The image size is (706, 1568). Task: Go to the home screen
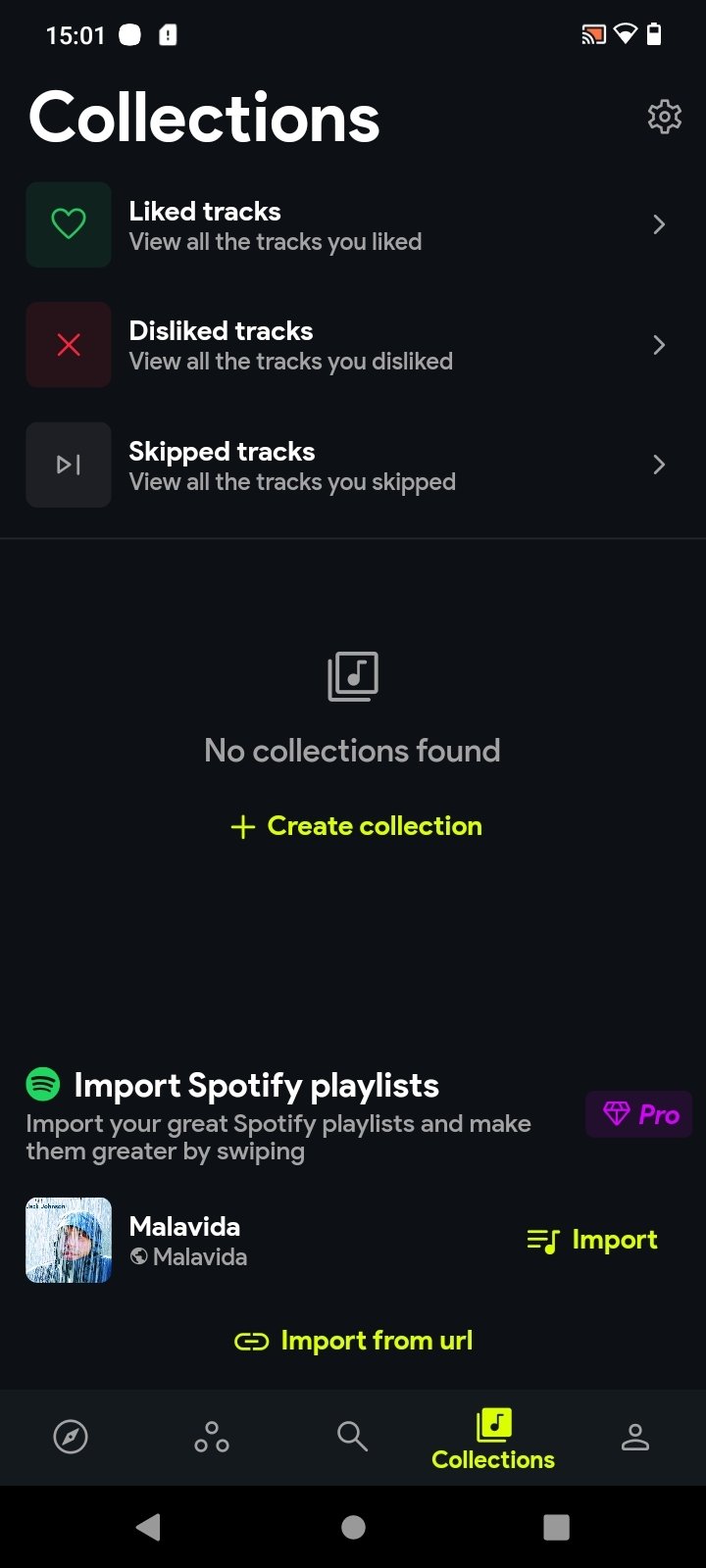(x=353, y=1527)
